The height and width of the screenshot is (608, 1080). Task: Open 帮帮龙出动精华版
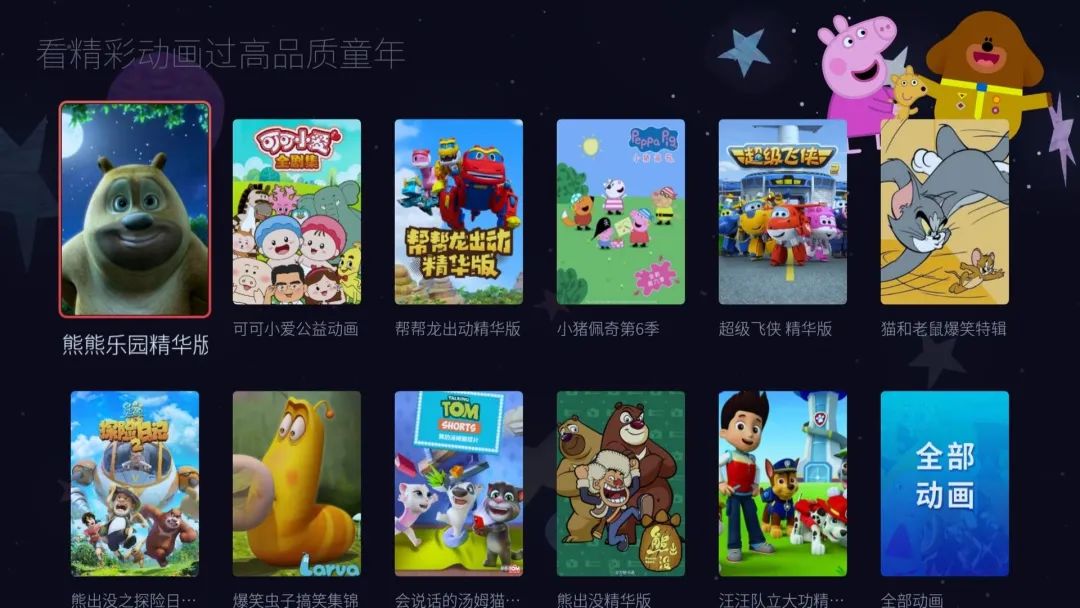pos(459,212)
